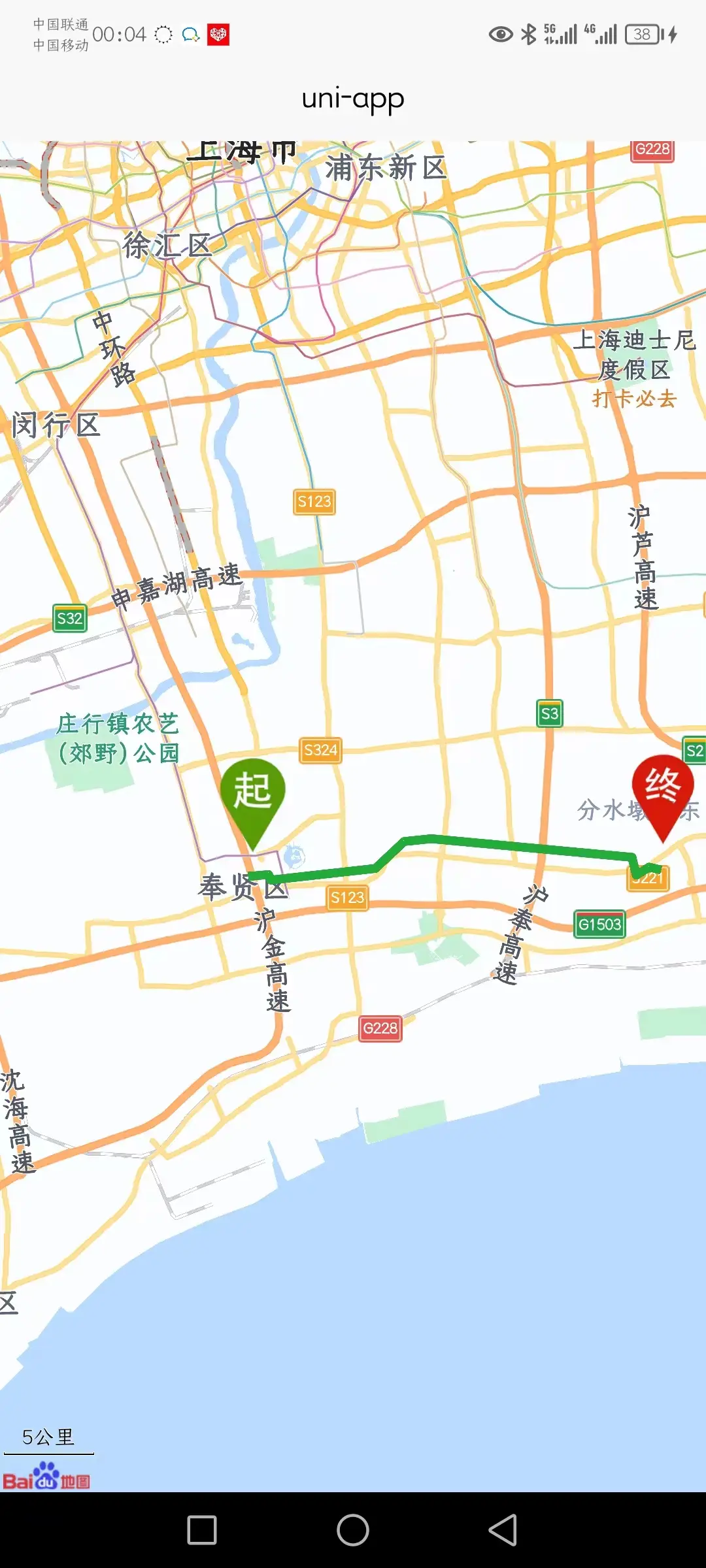Tap the red destination marker 终
The image size is (706, 1568).
663,788
